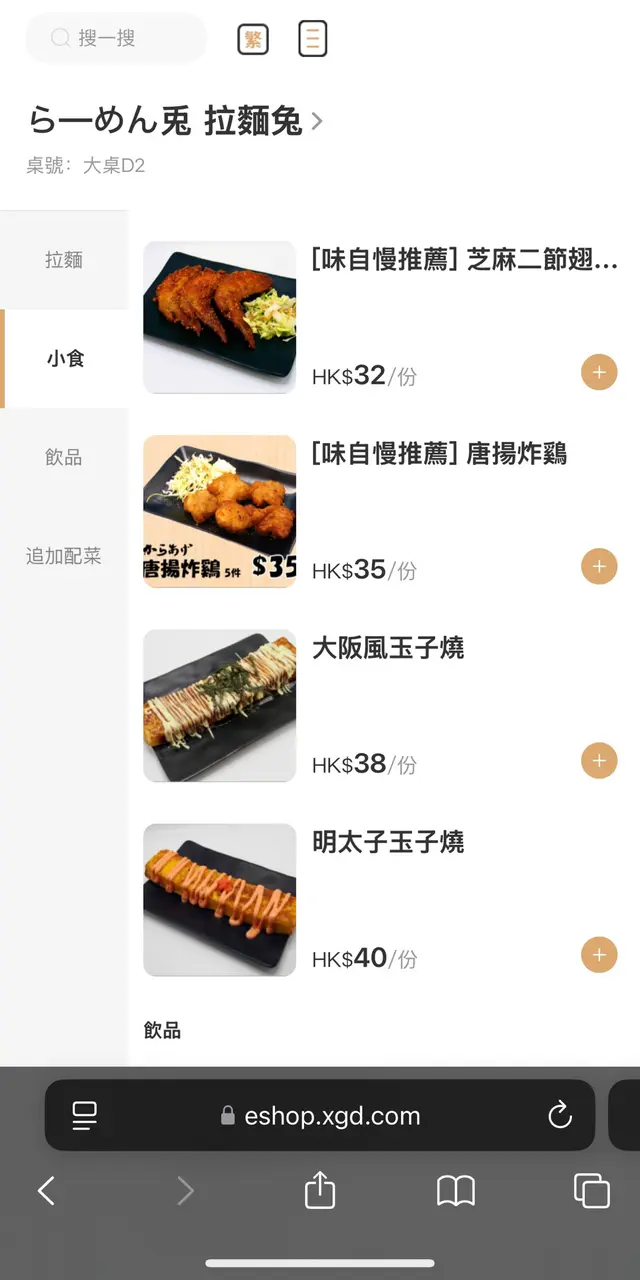Open the 搜一搜 search box
The width and height of the screenshot is (640, 1280).
pyautogui.click(x=115, y=38)
